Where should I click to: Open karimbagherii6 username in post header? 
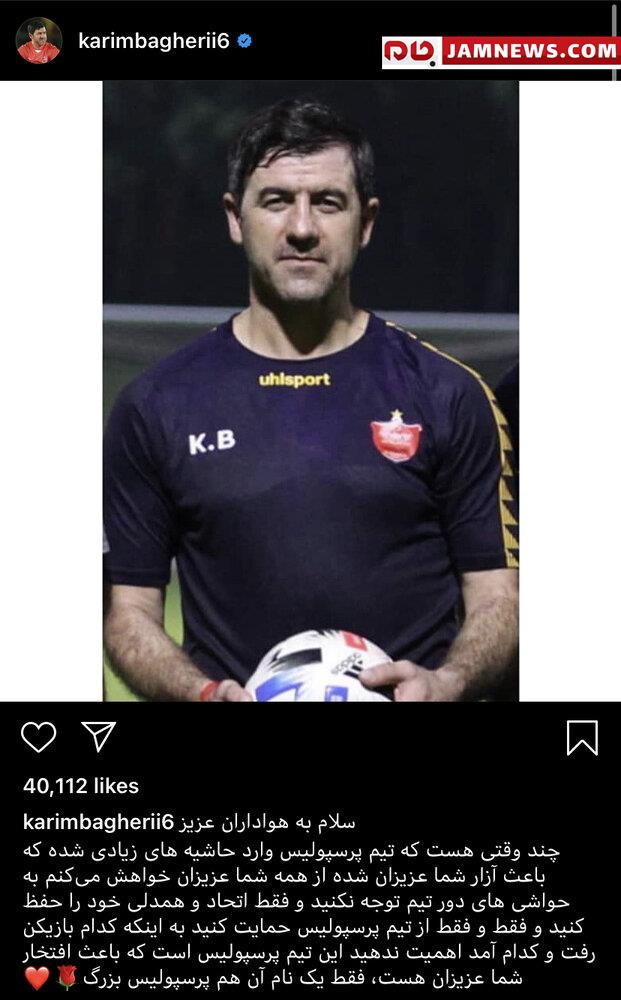(154, 41)
